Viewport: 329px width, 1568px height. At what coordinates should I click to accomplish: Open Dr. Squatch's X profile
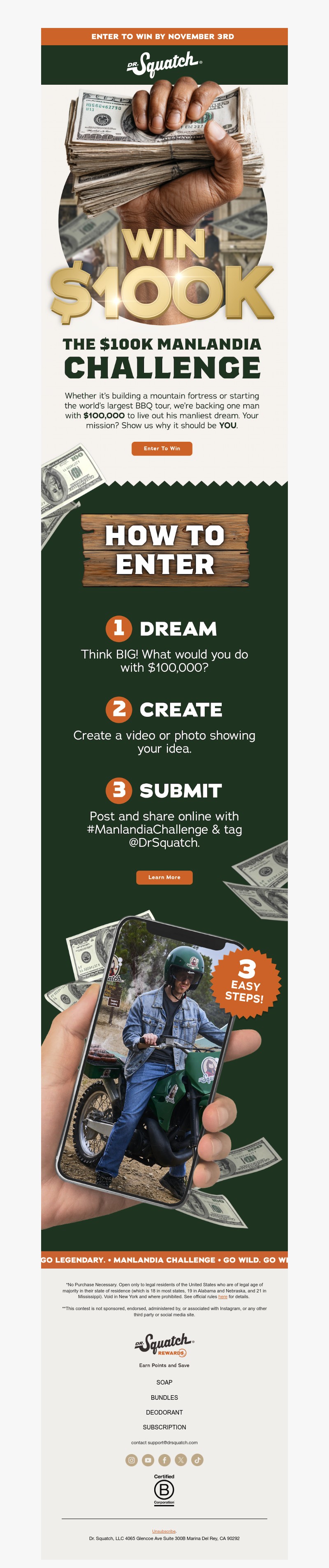point(181,1460)
